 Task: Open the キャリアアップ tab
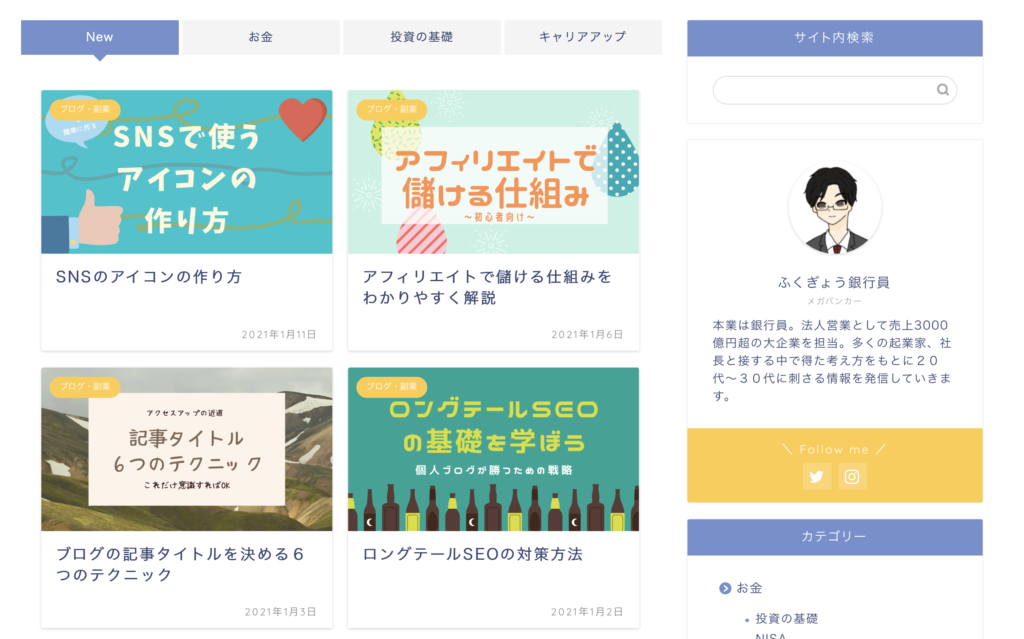[582, 37]
